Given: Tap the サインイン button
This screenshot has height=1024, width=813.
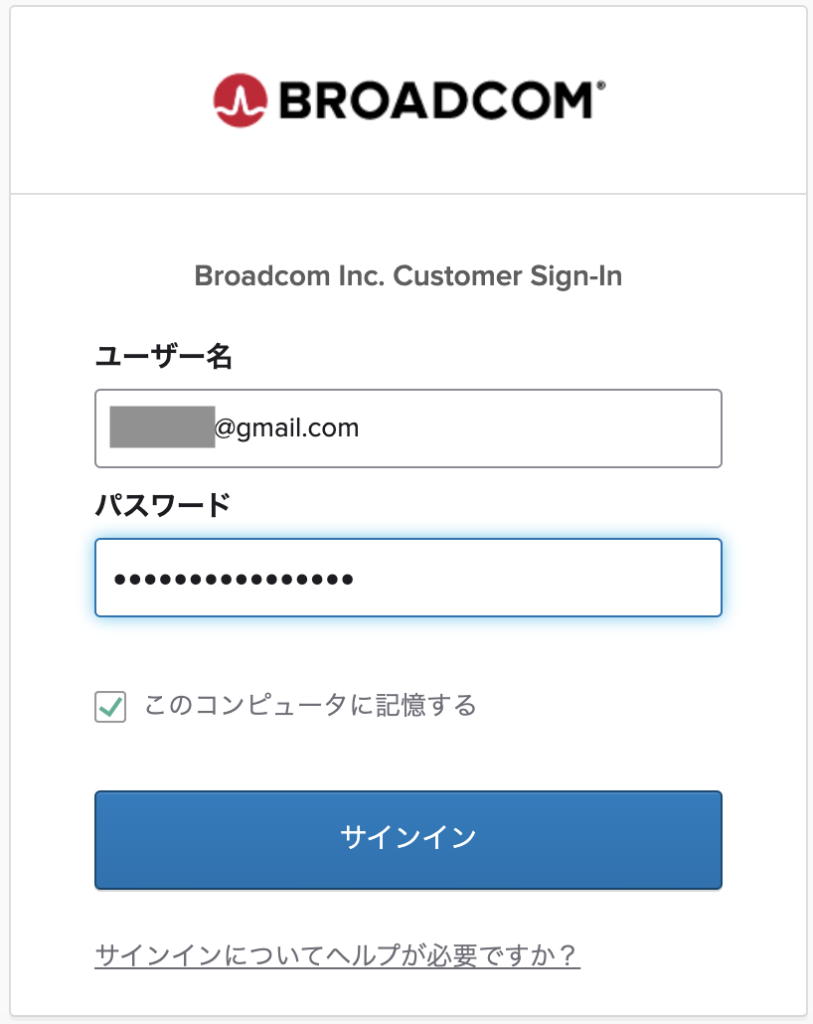Looking at the screenshot, I should 408,839.
